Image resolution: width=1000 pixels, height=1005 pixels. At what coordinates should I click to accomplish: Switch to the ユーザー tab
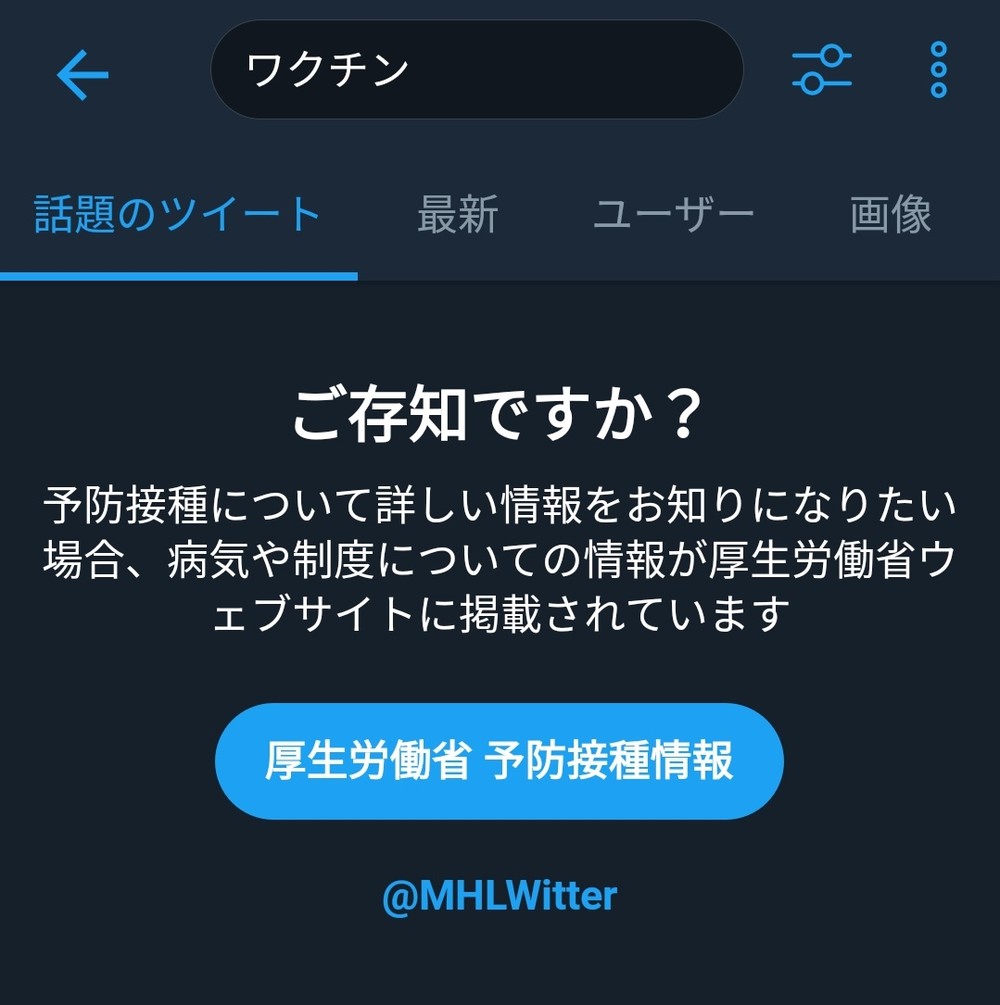click(x=673, y=215)
